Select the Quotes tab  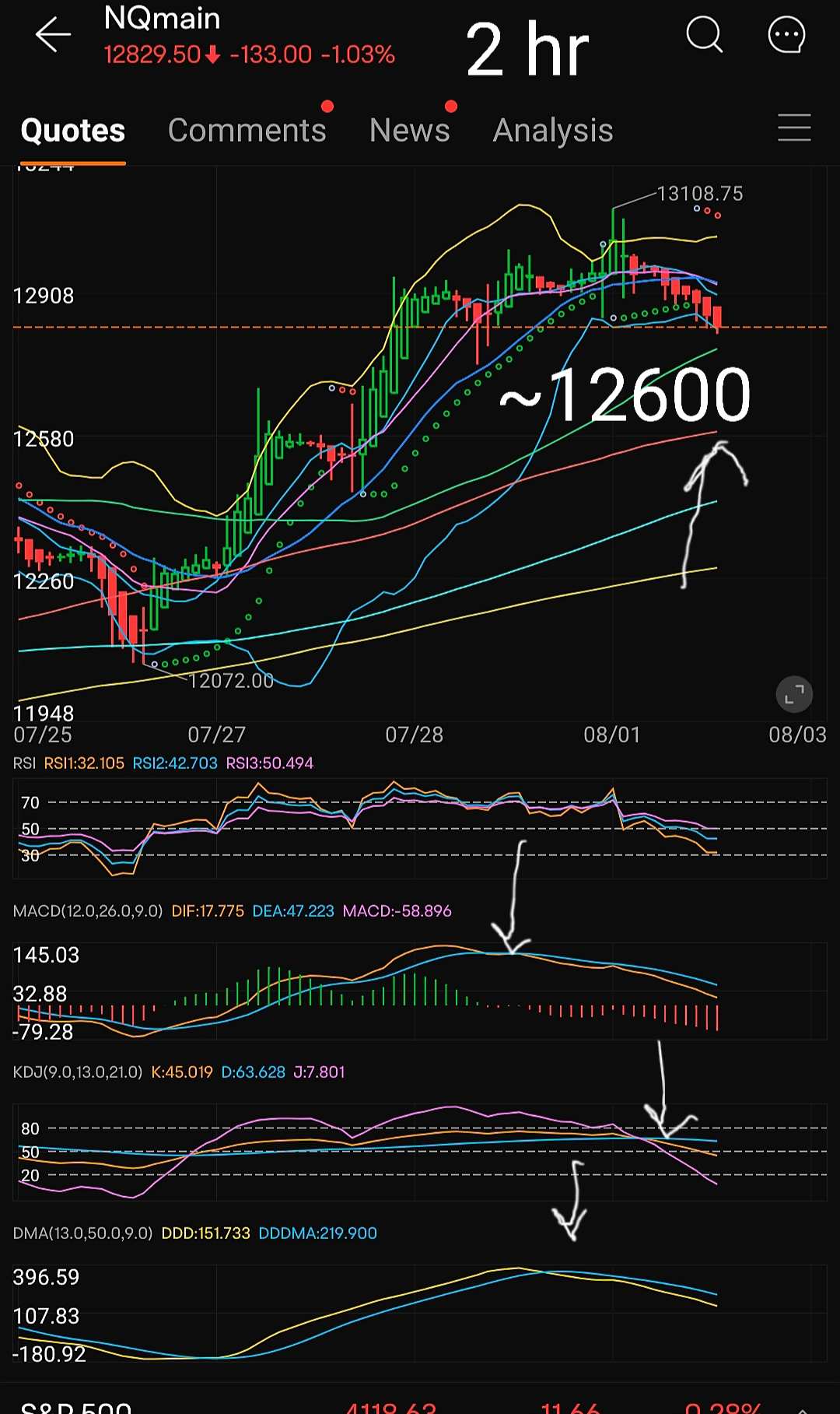pyautogui.click(x=73, y=130)
